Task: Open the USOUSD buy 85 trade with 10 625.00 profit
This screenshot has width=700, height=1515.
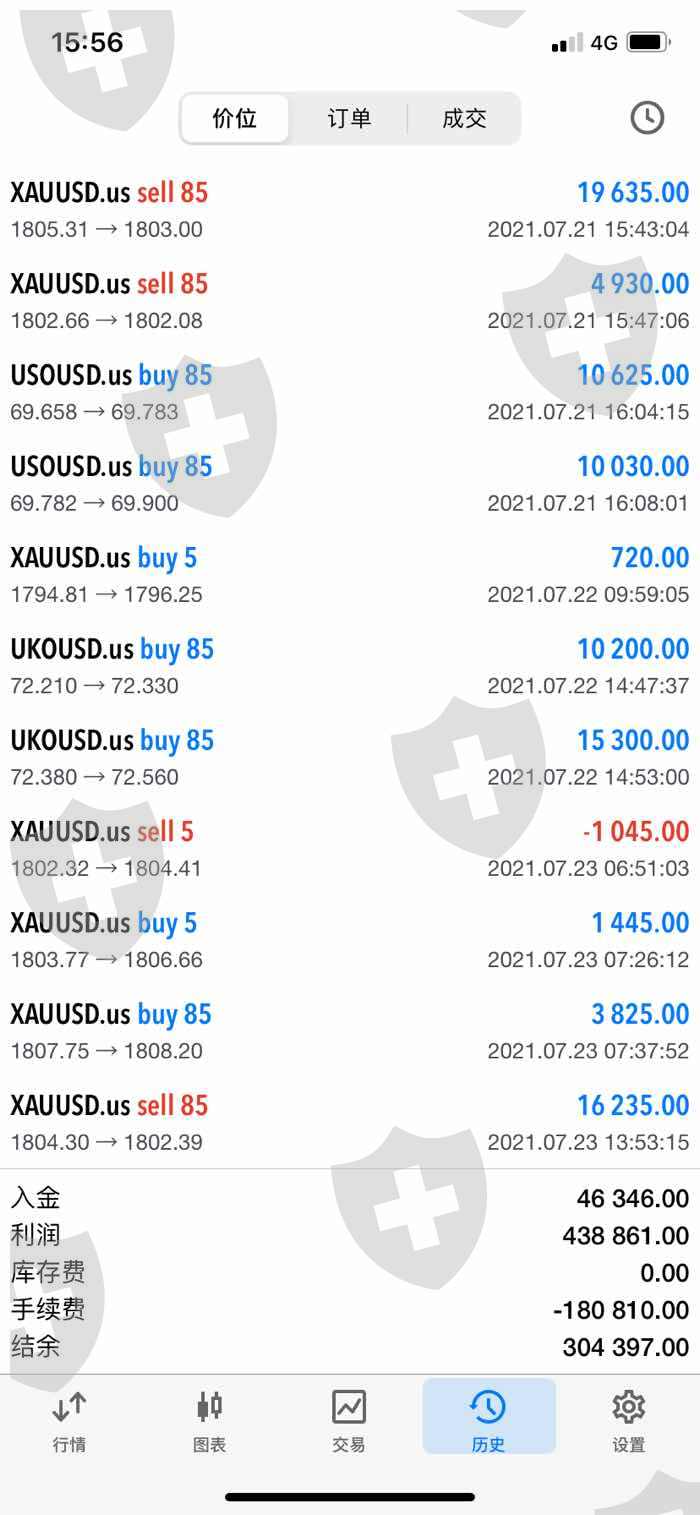Action: pos(350,393)
